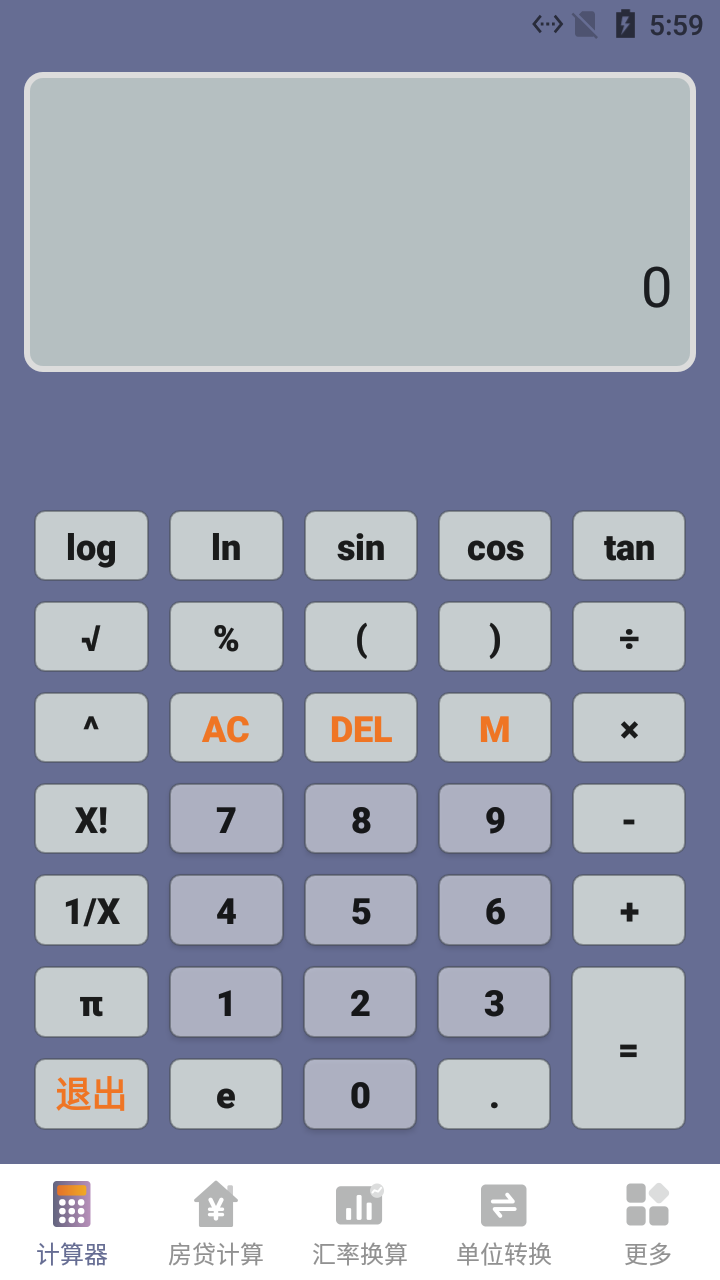720x1280 pixels.
Task: Select the sin trigonometric key
Action: (x=360, y=546)
